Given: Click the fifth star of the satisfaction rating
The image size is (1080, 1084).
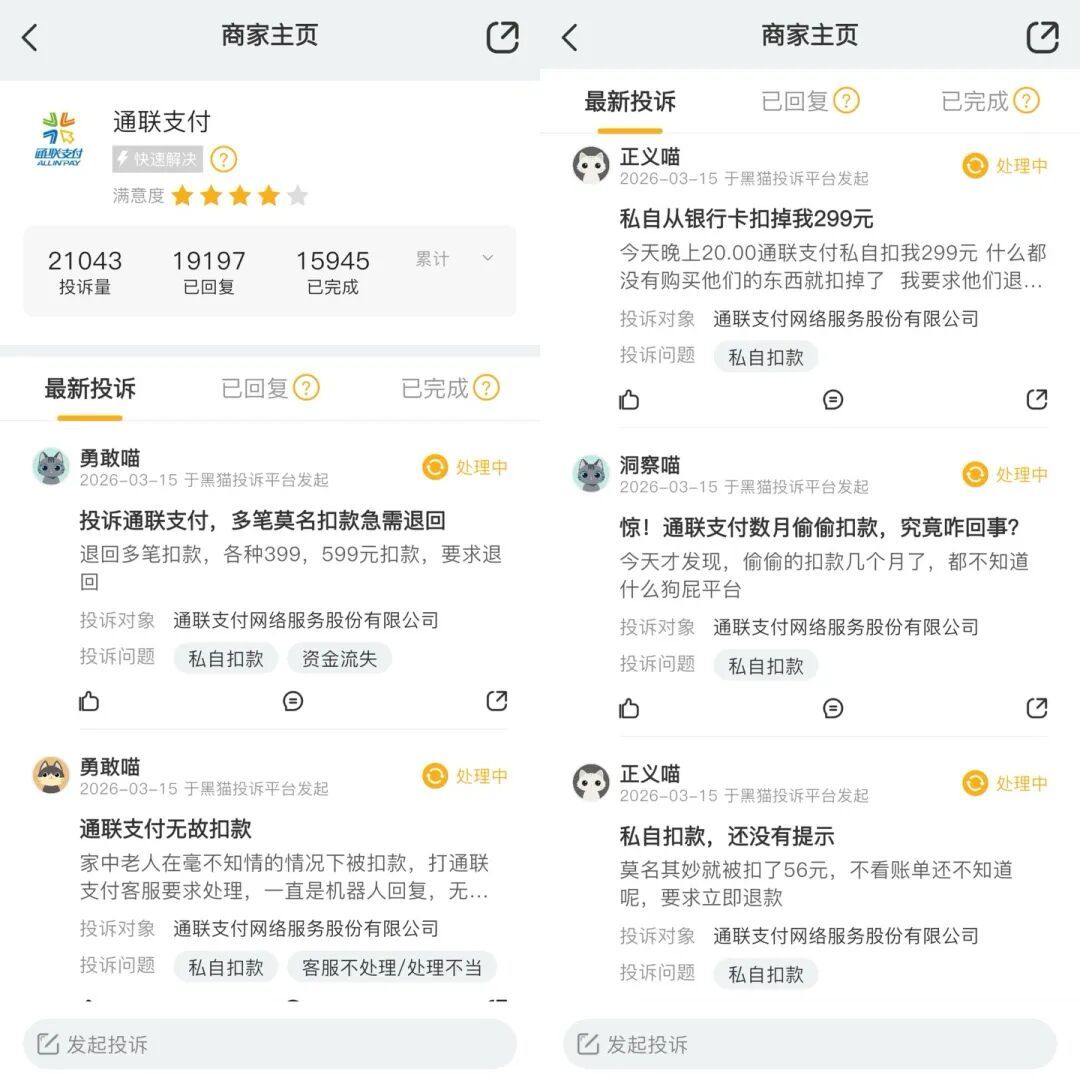Looking at the screenshot, I should coord(297,197).
